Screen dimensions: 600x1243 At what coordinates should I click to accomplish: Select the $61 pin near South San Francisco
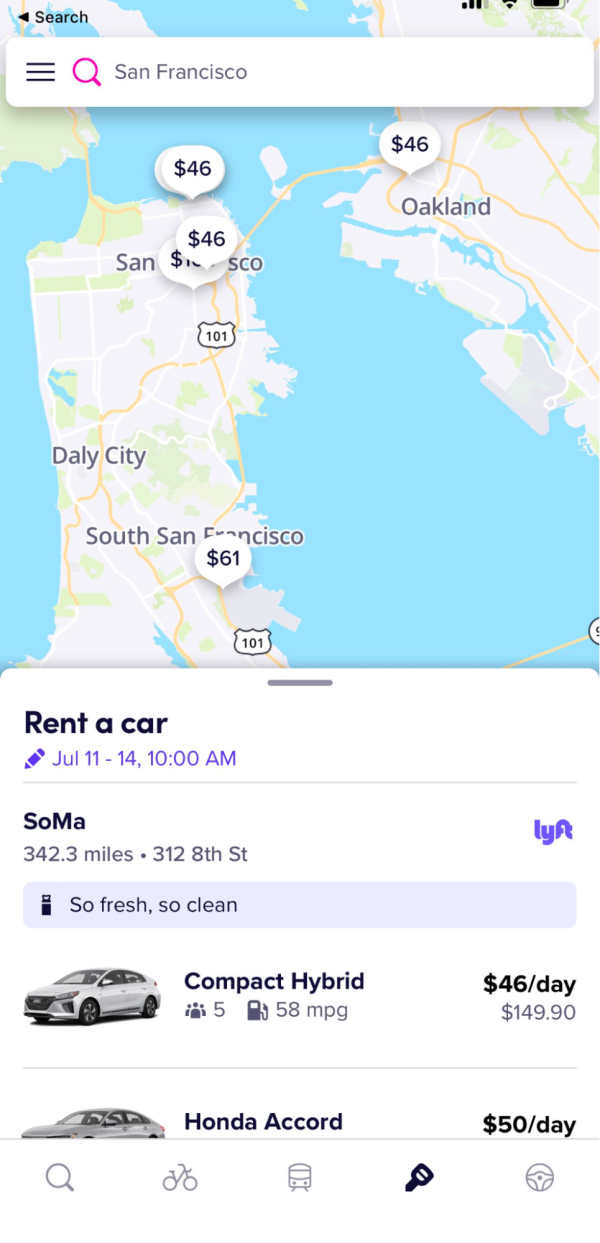(223, 558)
